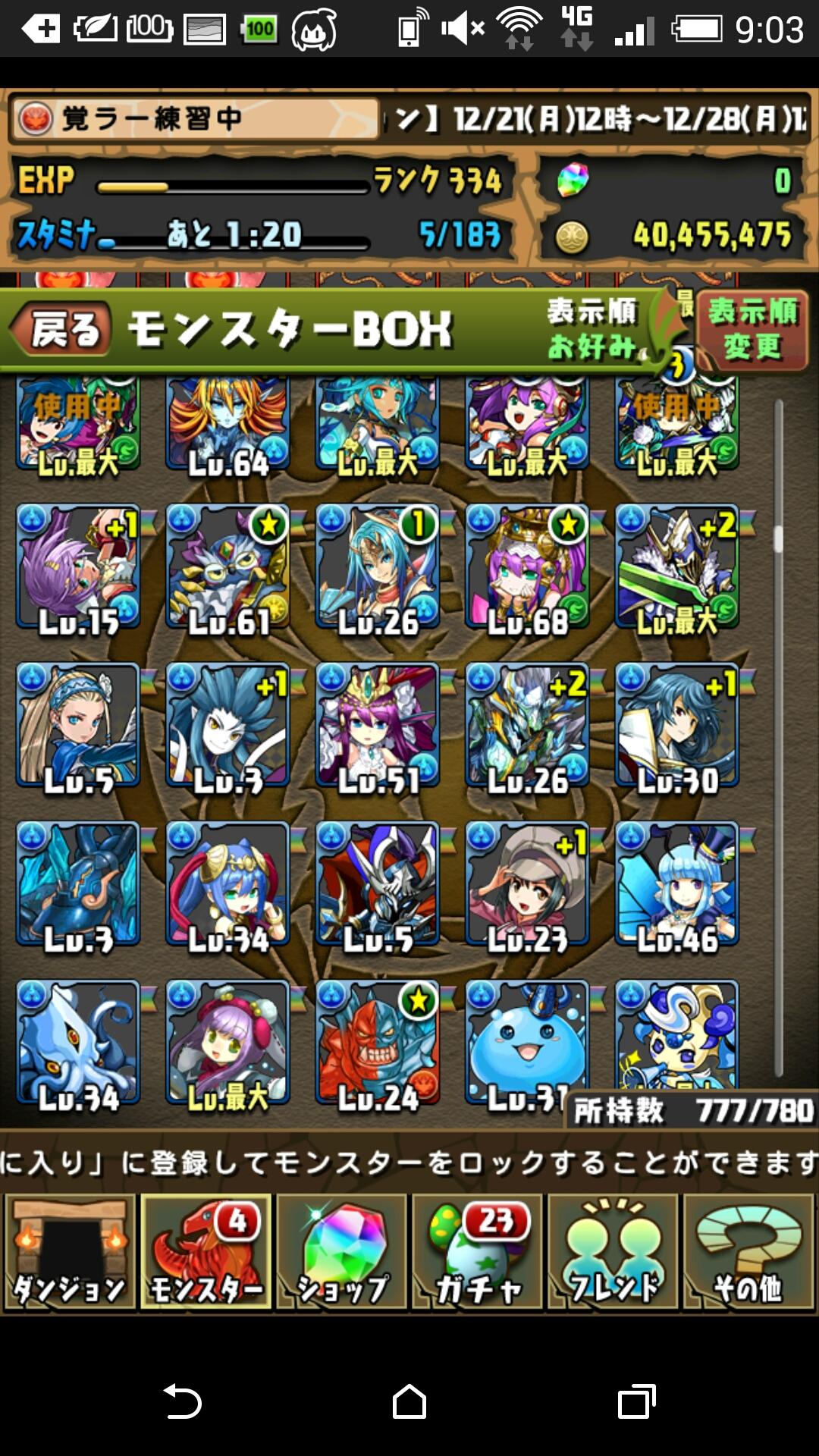Open 表示順変更 sort order button
819x1456 pixels.
point(751,330)
